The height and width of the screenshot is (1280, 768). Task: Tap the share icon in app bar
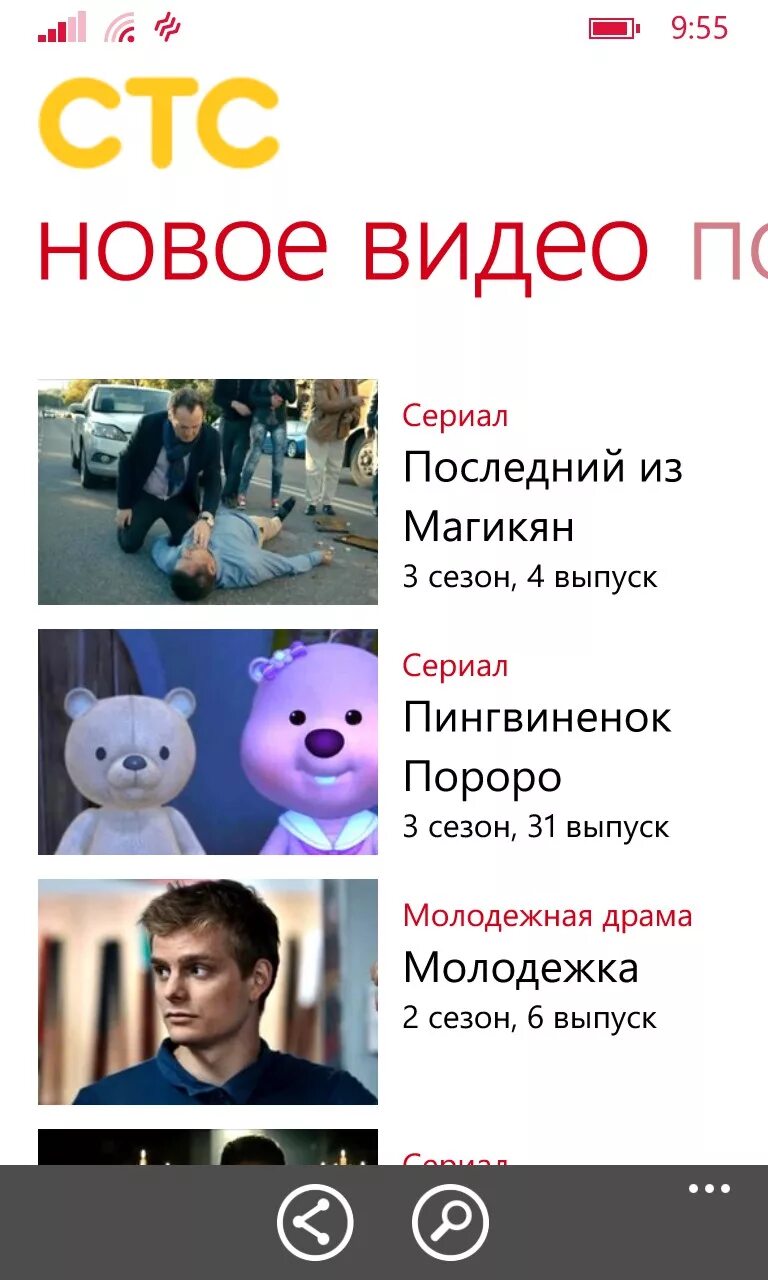coord(315,1222)
